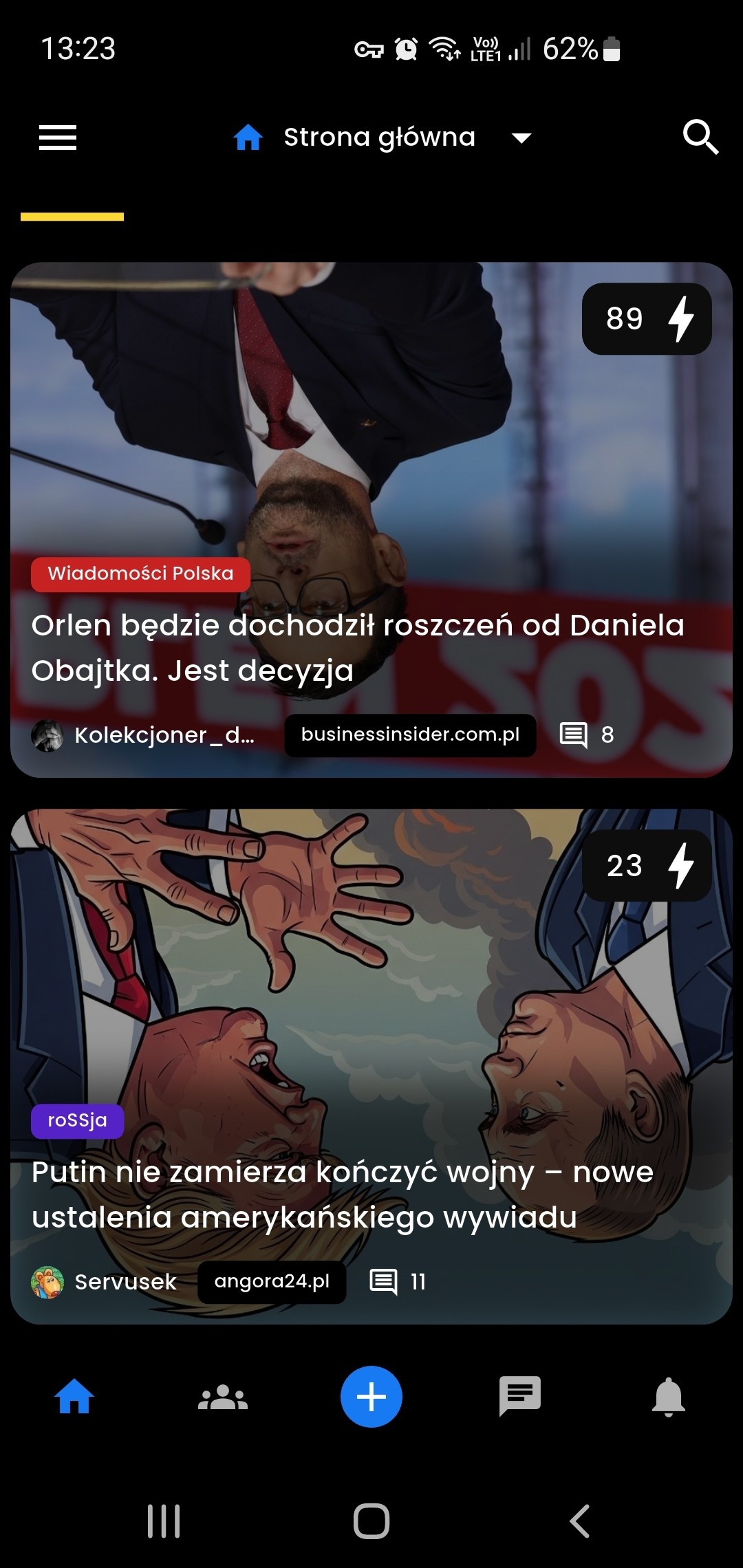743x1568 pixels.
Task: Open the businessinsider.com.pl source chip
Action: [x=410, y=735]
